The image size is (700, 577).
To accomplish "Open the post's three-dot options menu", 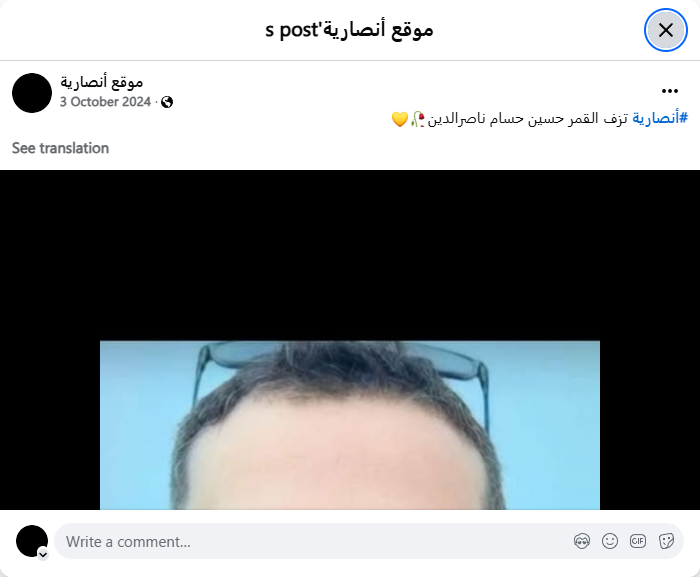I will pyautogui.click(x=670, y=90).
